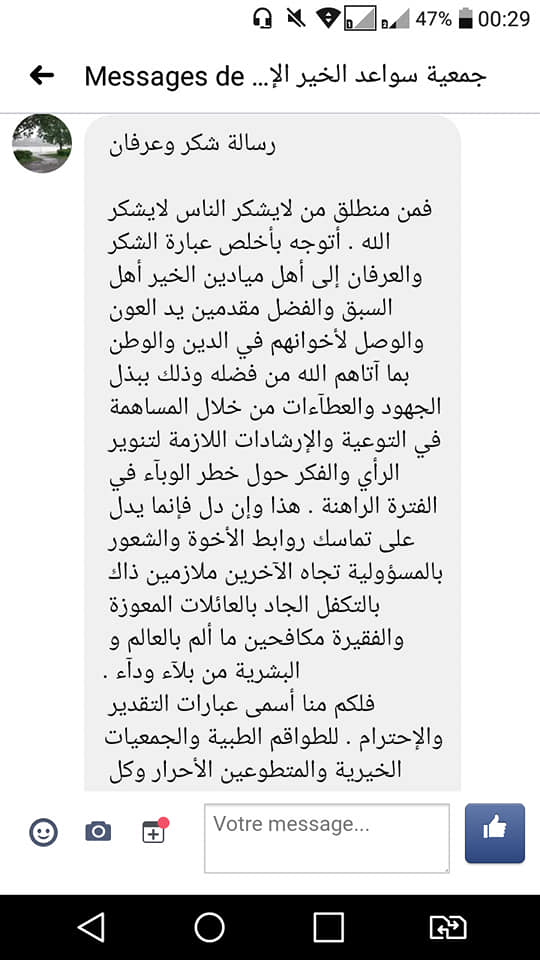
Task: Open recent apps from the navigation bar
Action: coord(328,927)
